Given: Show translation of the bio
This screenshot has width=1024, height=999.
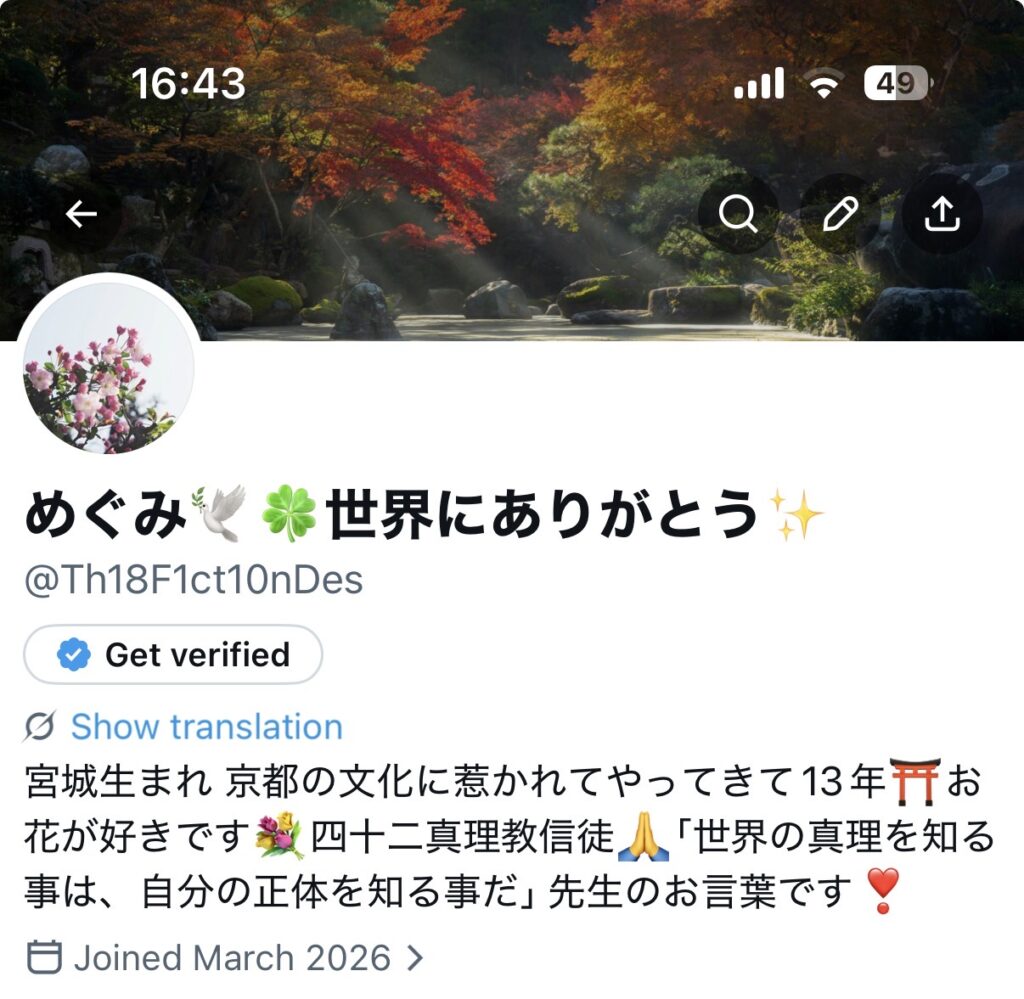Looking at the screenshot, I should click(206, 727).
